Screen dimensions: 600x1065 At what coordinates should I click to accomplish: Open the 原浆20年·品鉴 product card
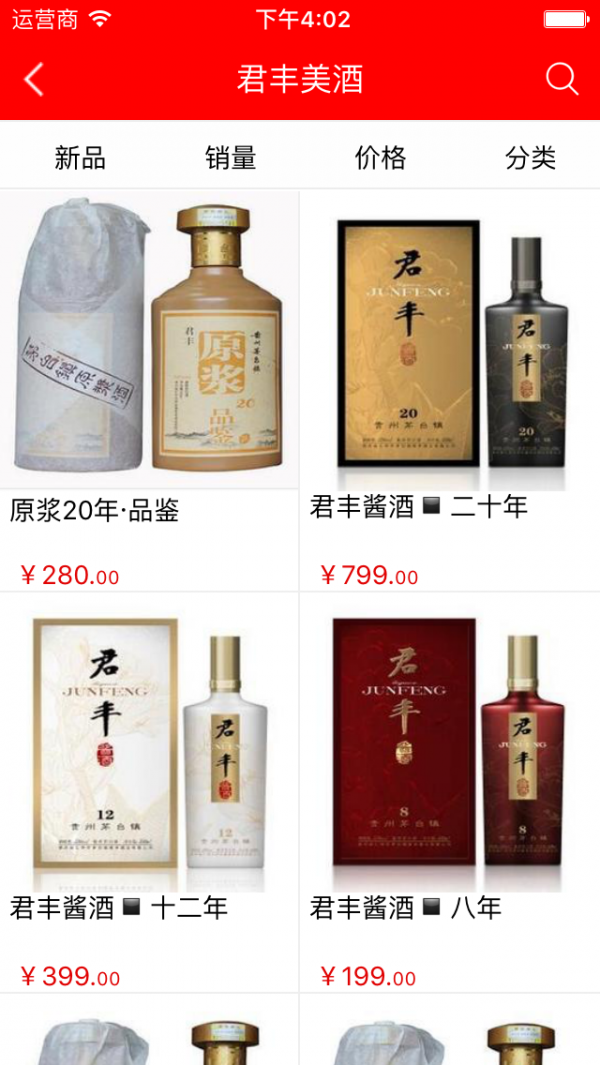pyautogui.click(x=150, y=390)
